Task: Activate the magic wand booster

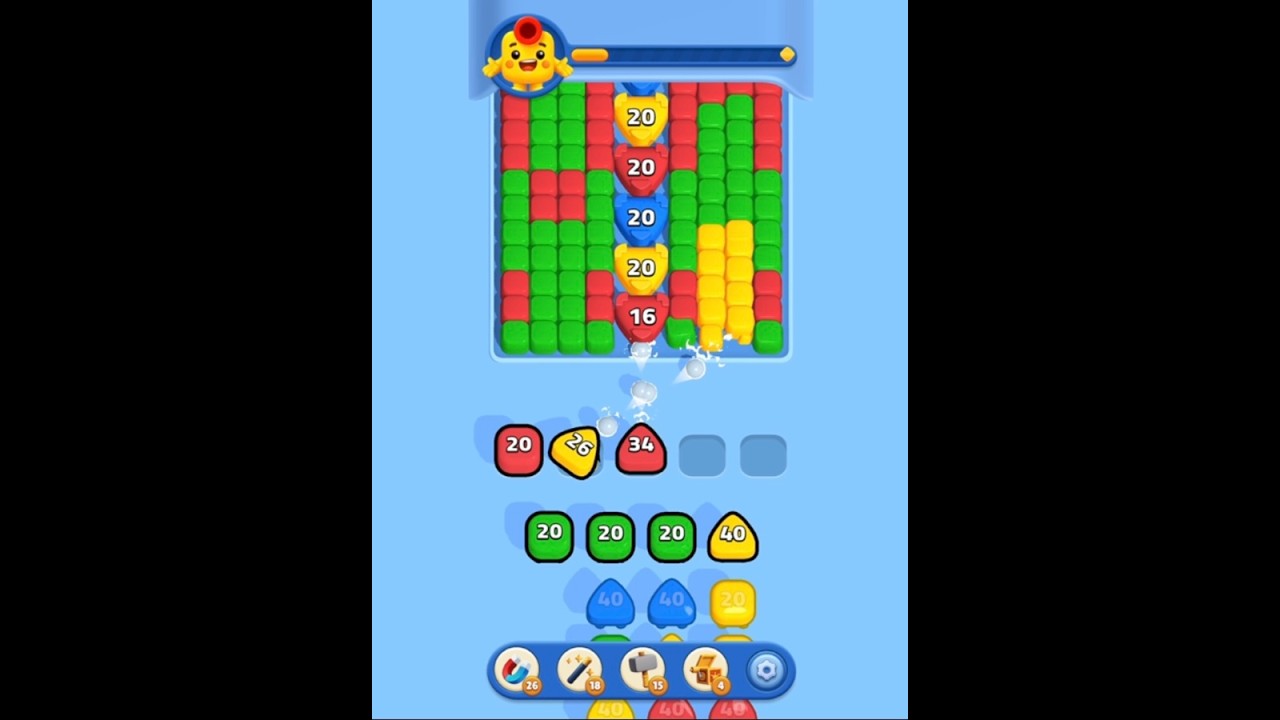Action: point(579,670)
